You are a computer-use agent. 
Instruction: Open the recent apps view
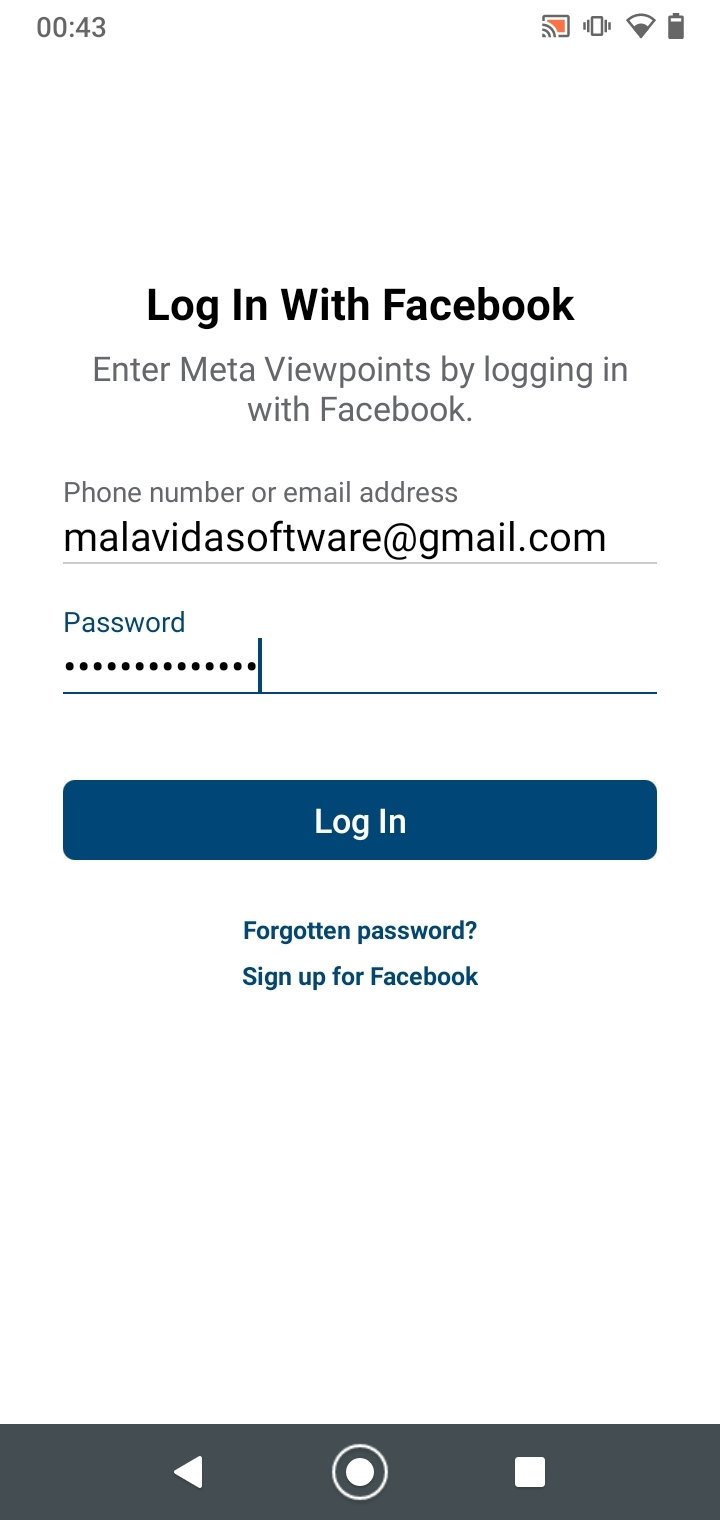[529, 1472]
